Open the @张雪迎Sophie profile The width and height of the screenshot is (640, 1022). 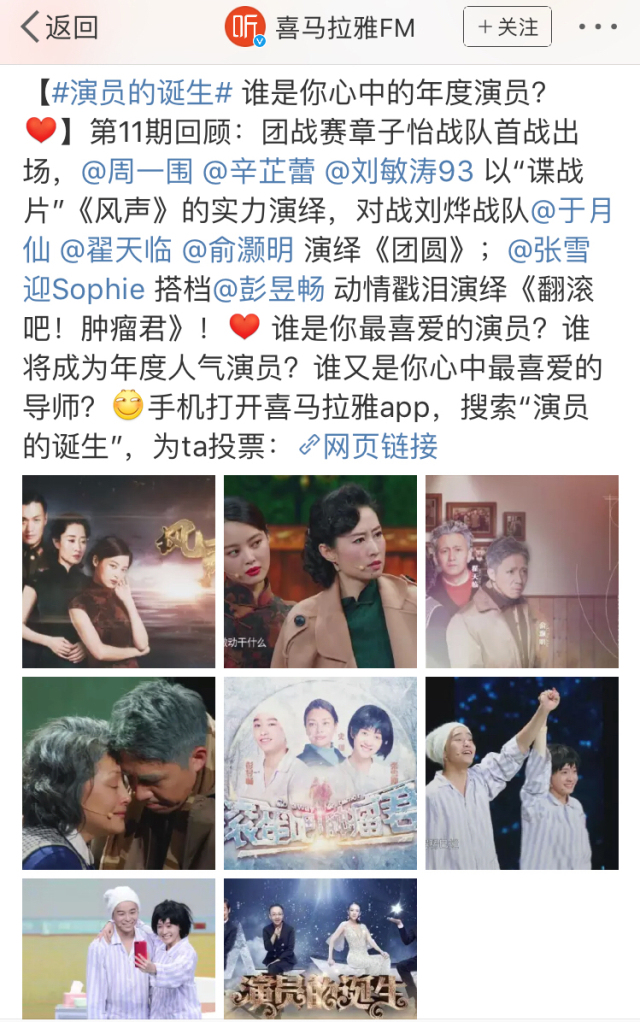83,289
